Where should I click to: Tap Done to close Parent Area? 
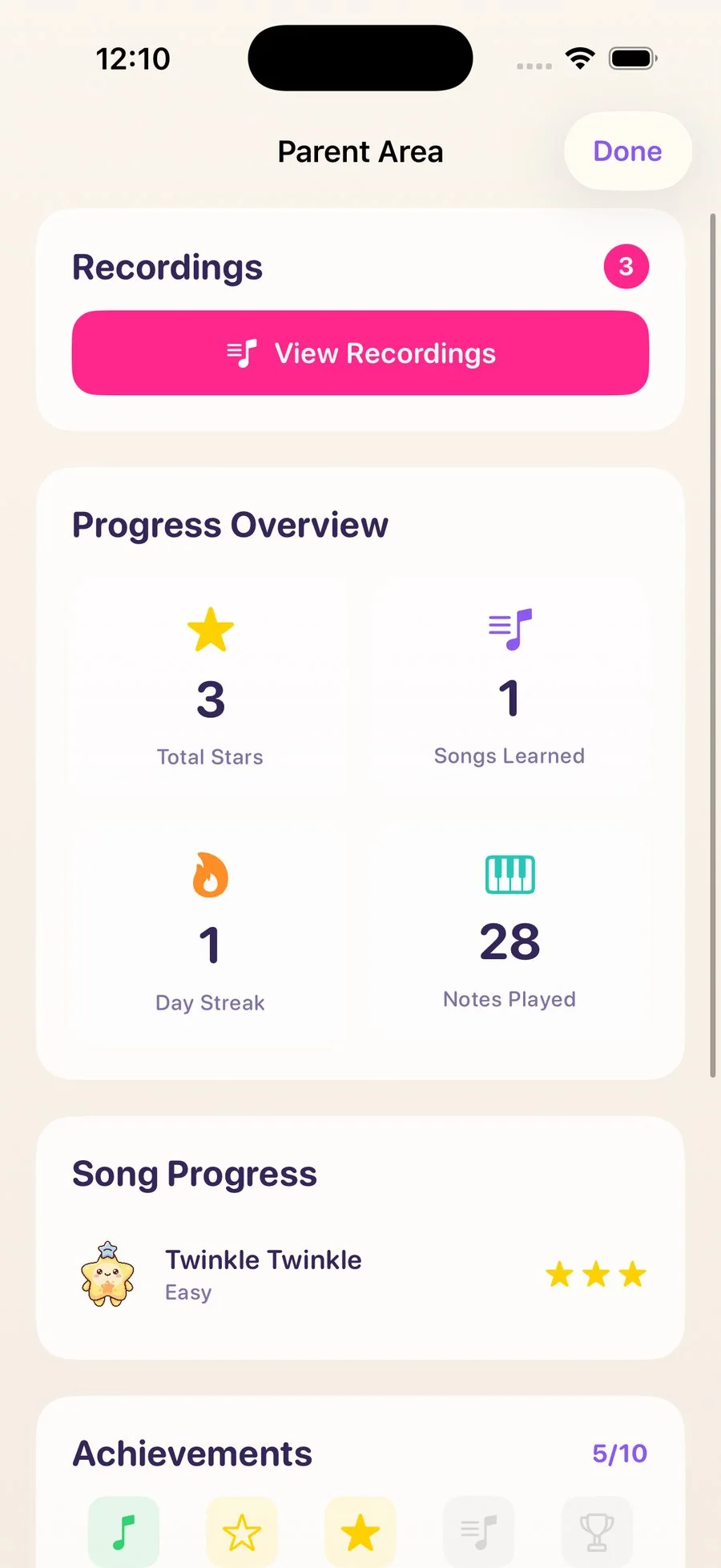tap(627, 151)
